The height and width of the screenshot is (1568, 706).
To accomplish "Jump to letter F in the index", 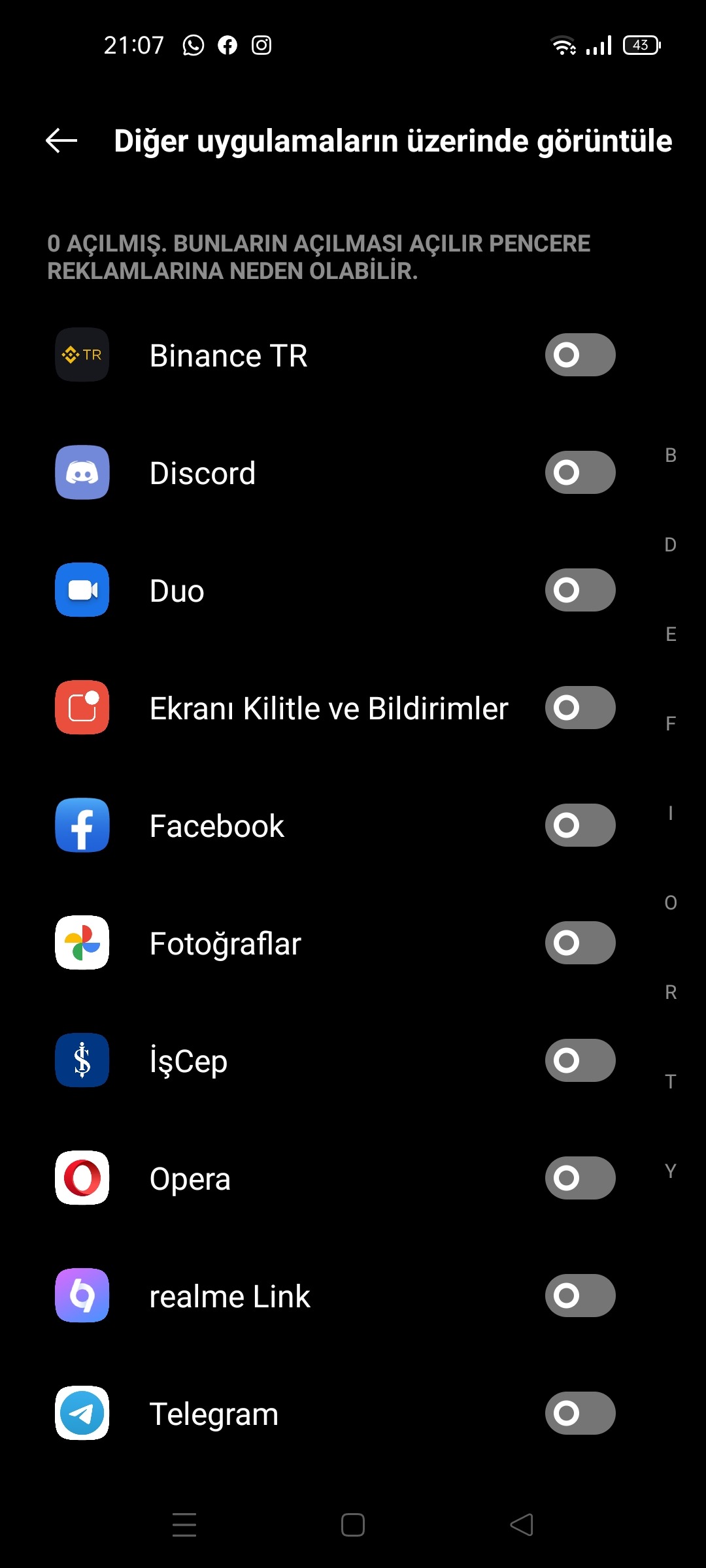I will (x=670, y=724).
